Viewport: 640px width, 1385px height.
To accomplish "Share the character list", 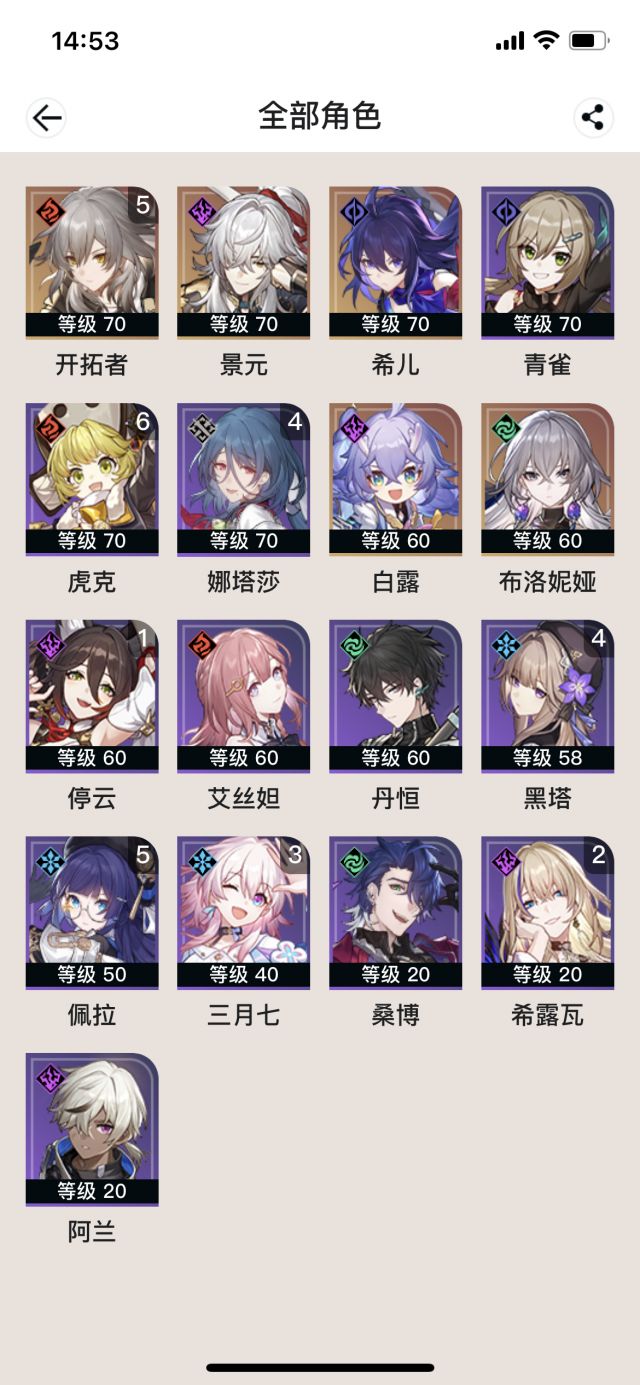I will (x=593, y=118).
